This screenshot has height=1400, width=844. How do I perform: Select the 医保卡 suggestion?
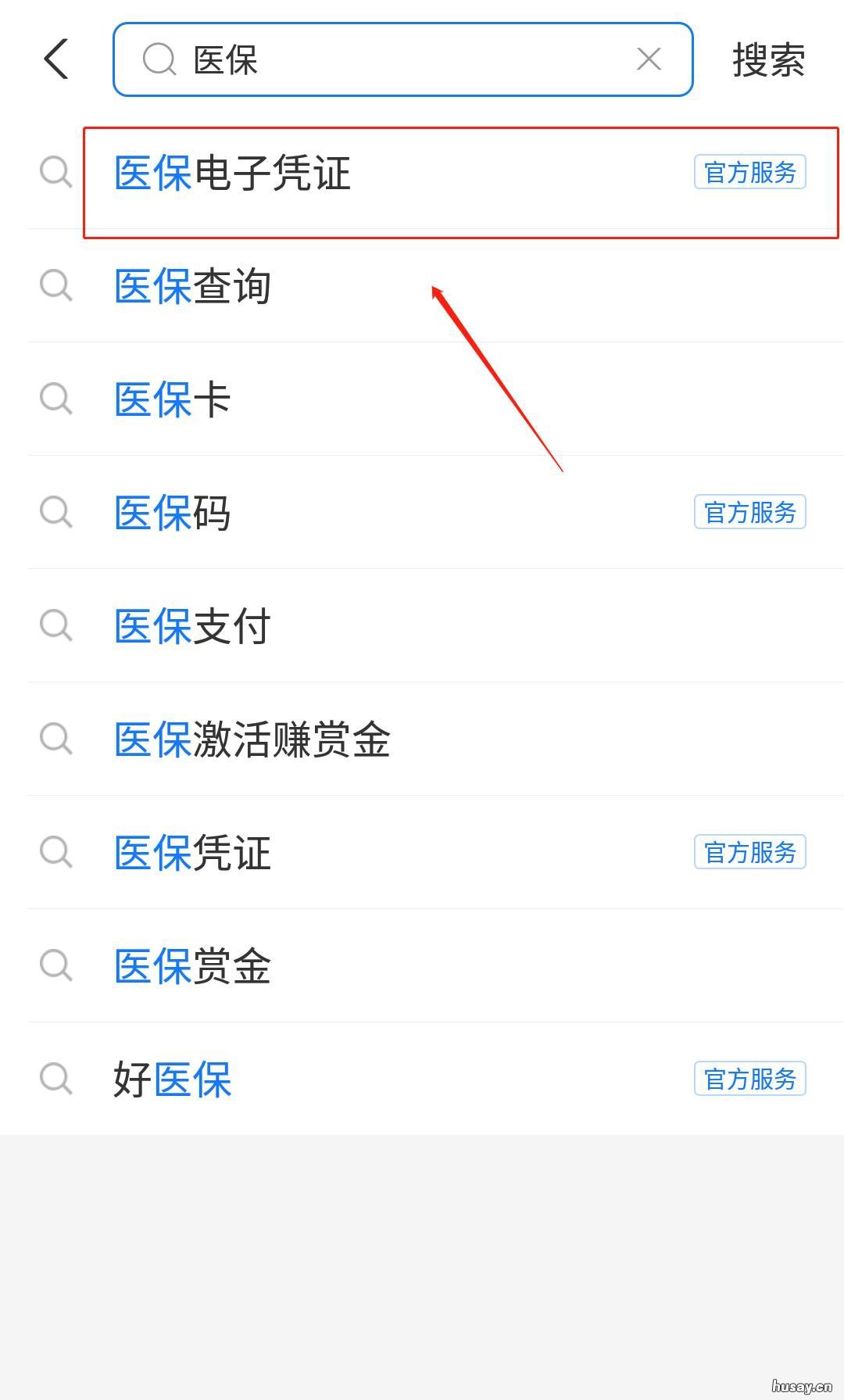172,400
